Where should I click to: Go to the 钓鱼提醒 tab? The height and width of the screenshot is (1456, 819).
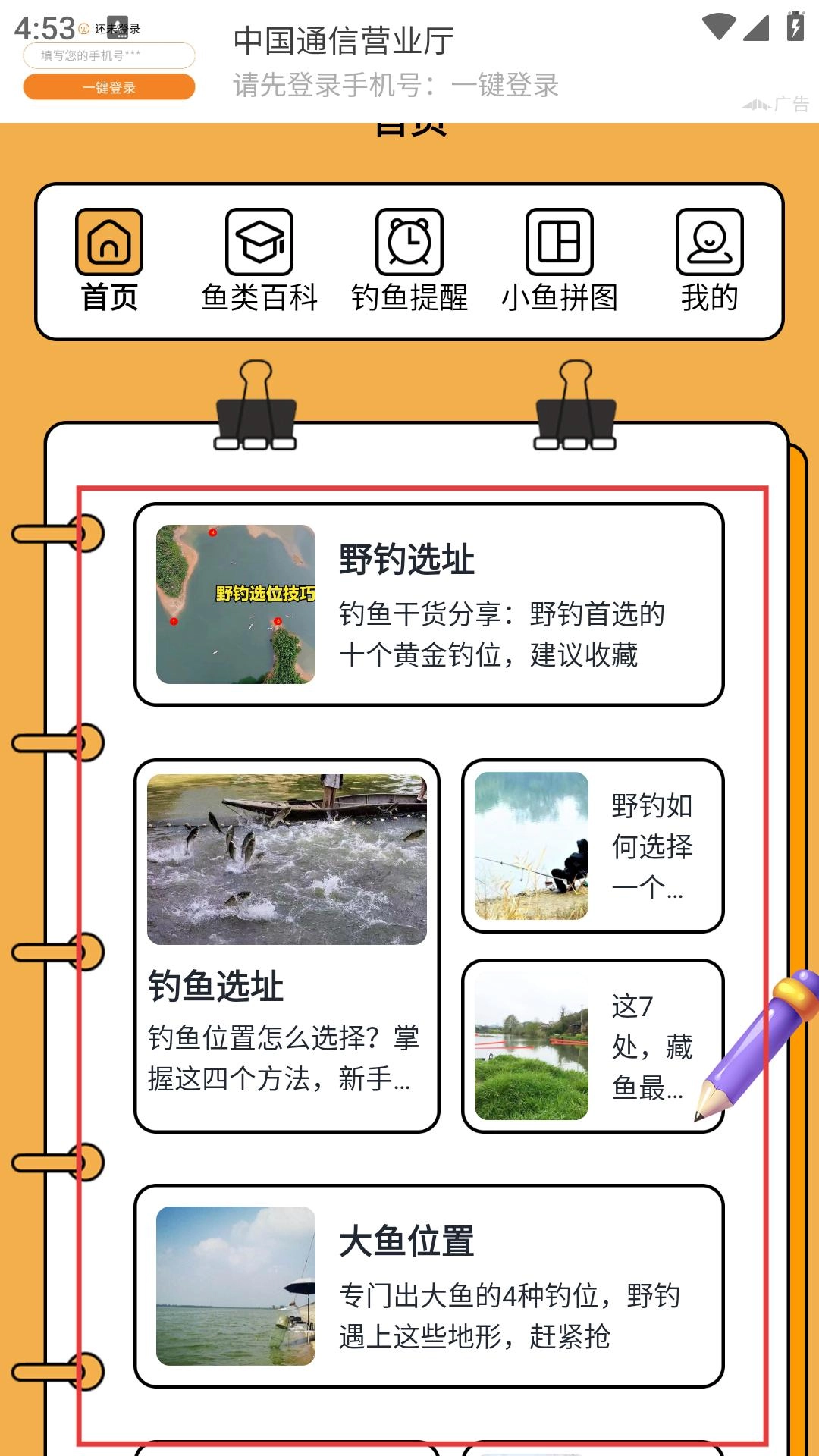tap(409, 260)
